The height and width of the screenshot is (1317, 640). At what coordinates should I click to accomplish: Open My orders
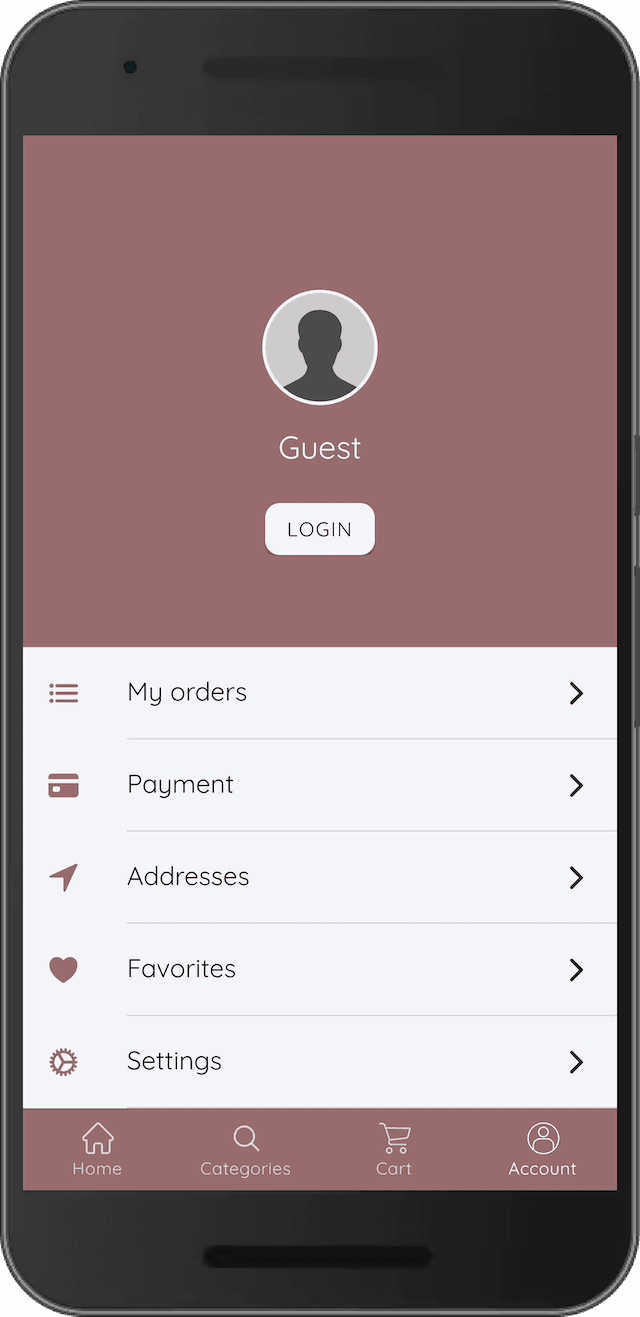click(320, 693)
